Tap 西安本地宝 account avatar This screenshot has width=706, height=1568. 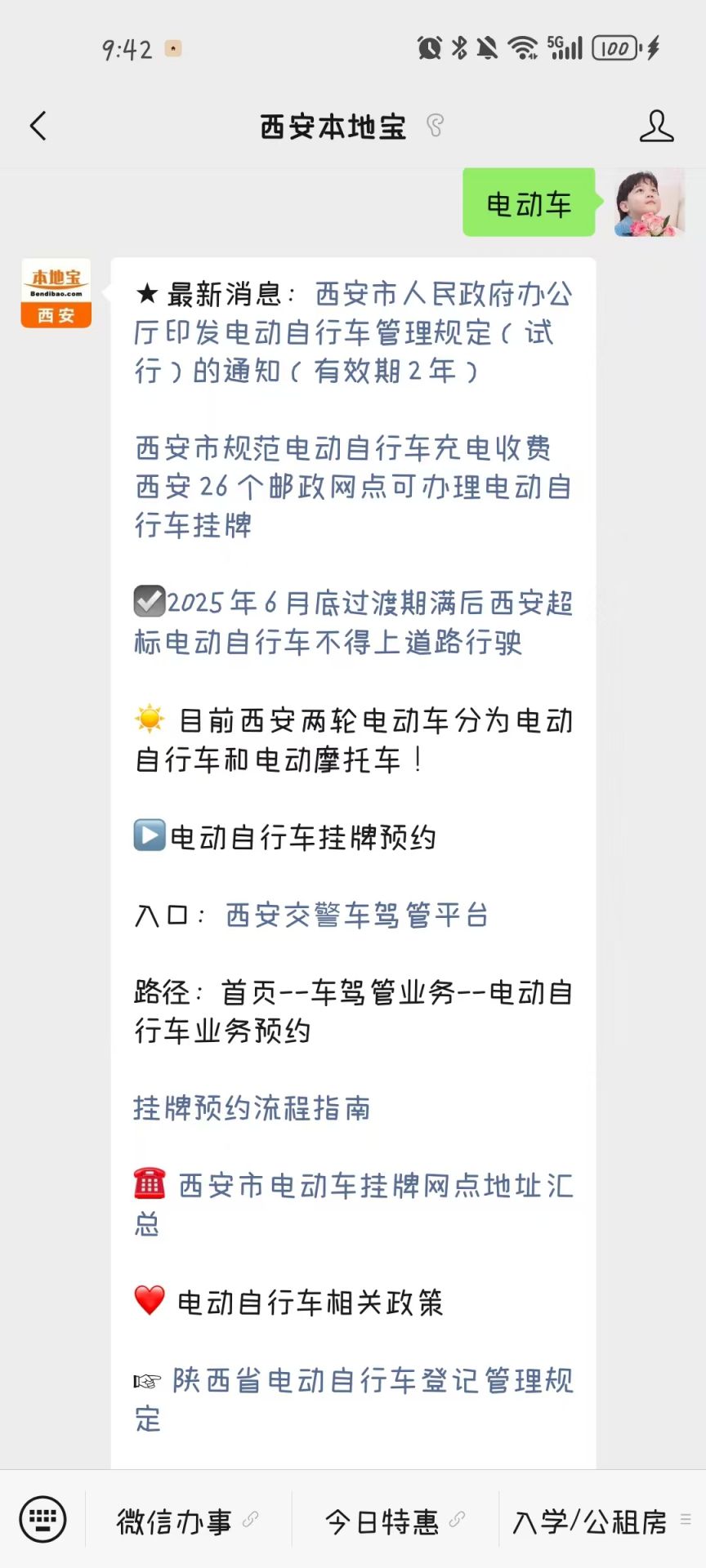click(56, 293)
